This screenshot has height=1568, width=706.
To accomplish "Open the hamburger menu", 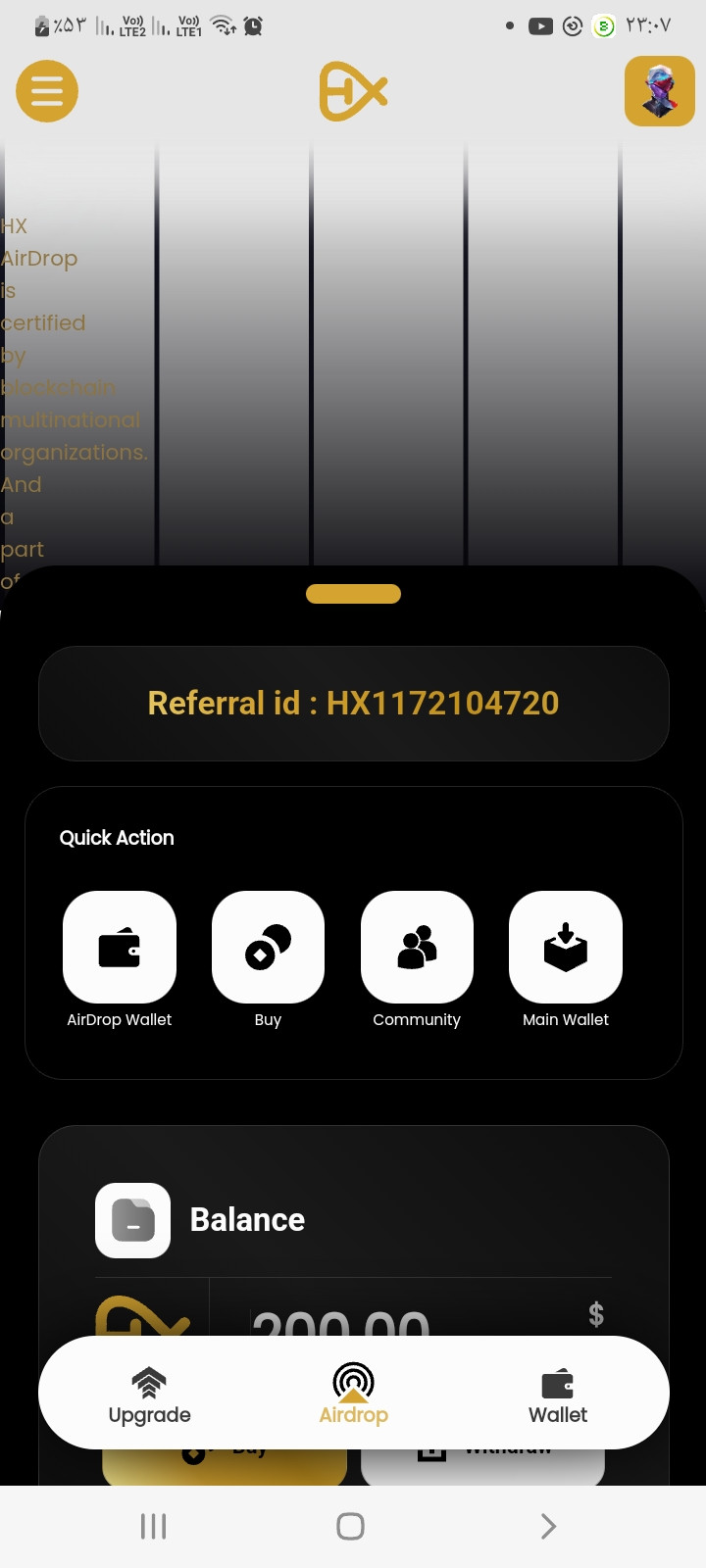I will click(47, 91).
